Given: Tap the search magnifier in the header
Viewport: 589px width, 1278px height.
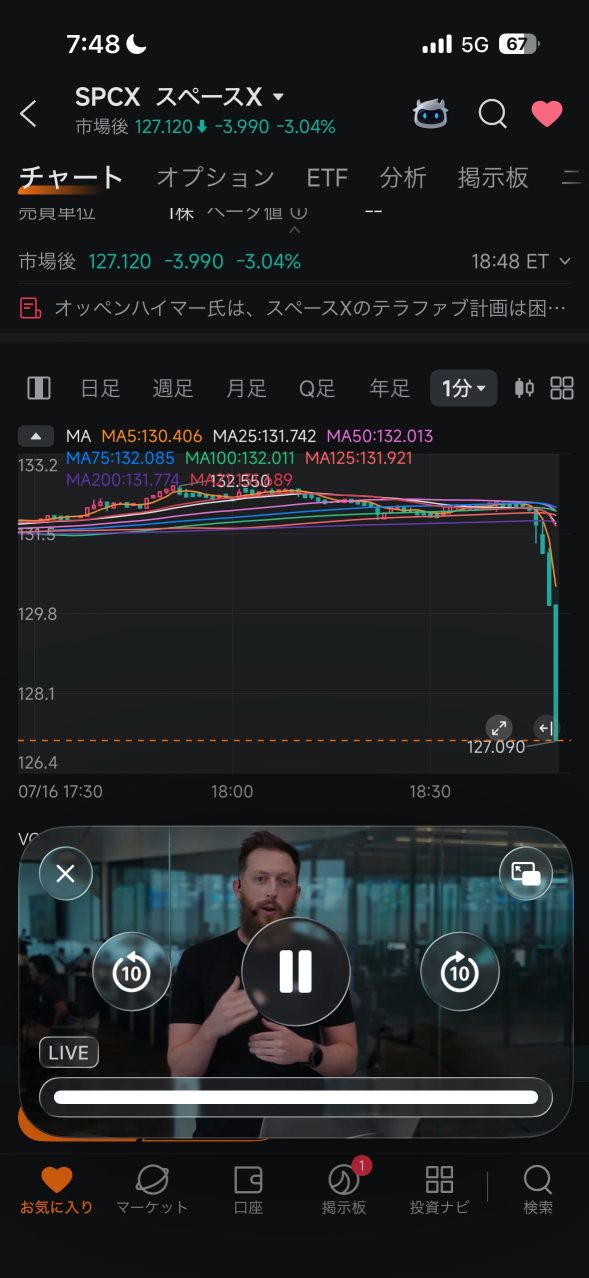Looking at the screenshot, I should [492, 114].
